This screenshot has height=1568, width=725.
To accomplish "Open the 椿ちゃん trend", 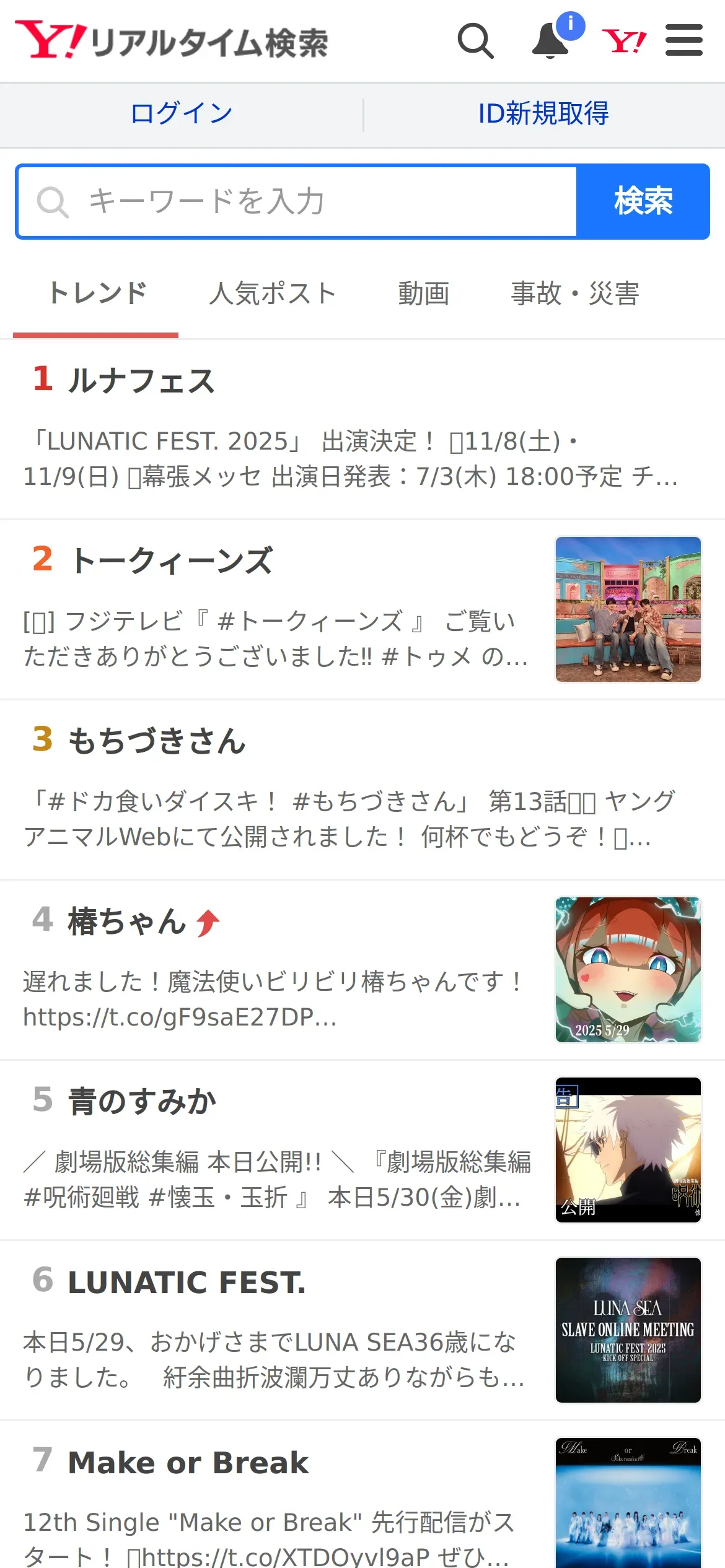I will point(127,921).
